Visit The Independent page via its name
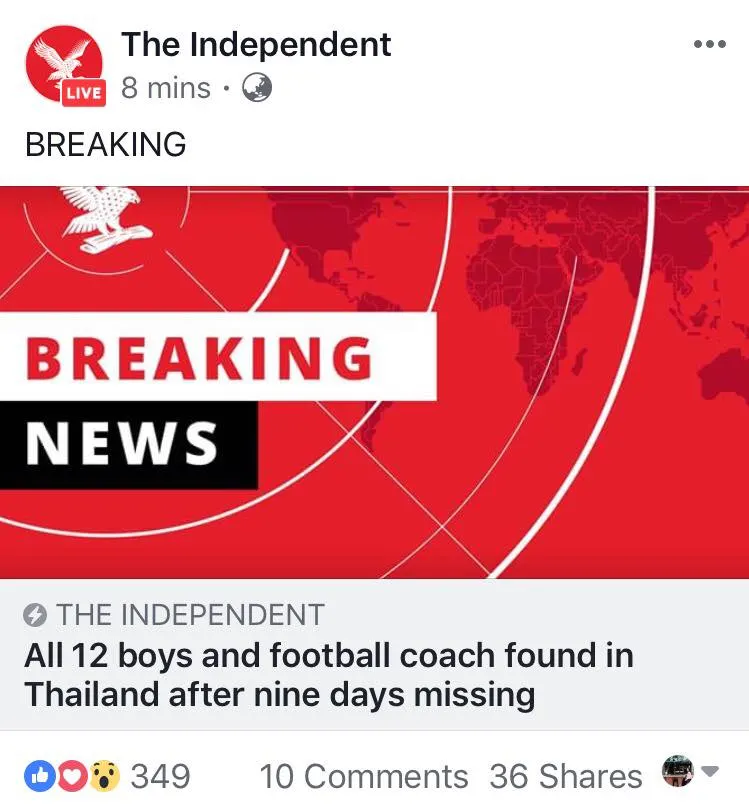Image resolution: width=749 pixels, height=804 pixels. pos(256,44)
